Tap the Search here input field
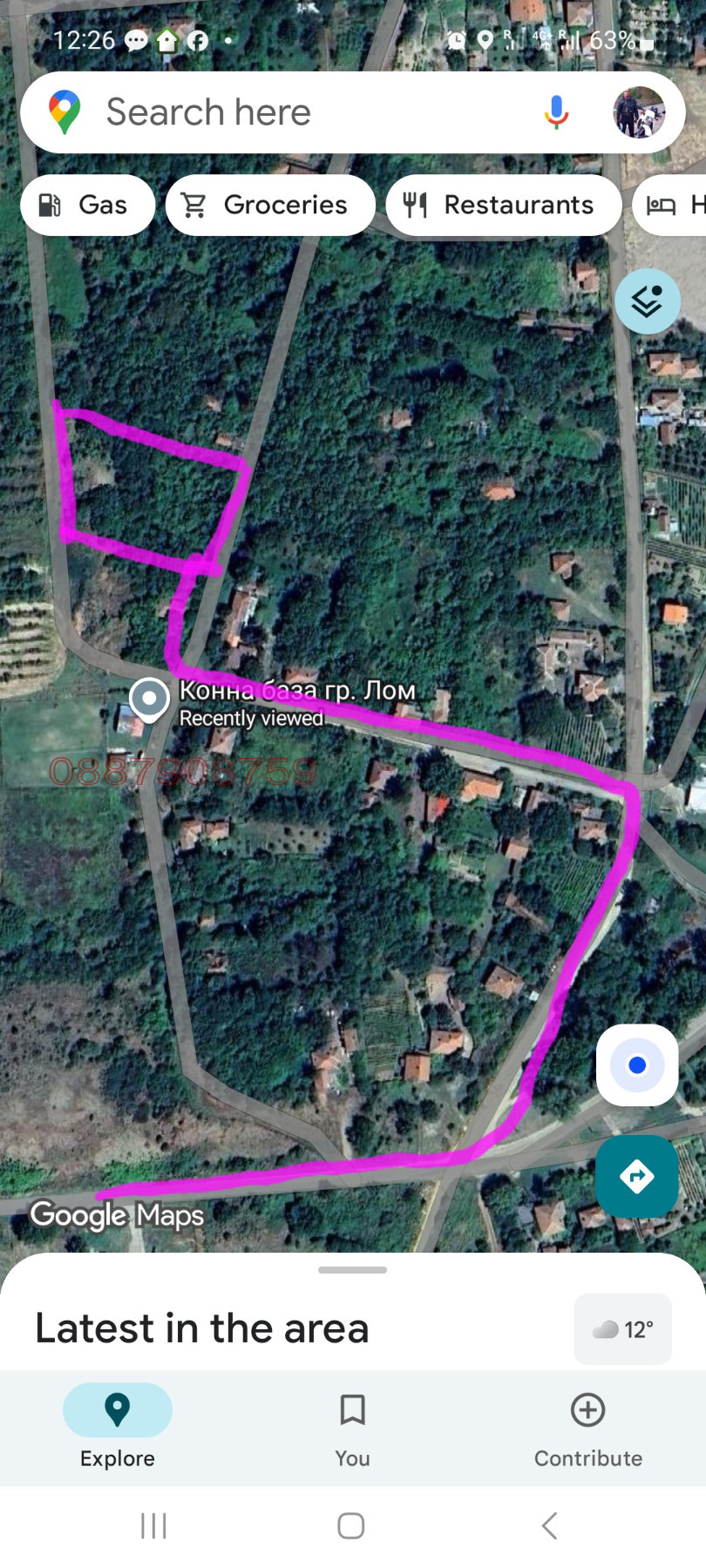This screenshot has width=706, height=1568. (x=305, y=112)
